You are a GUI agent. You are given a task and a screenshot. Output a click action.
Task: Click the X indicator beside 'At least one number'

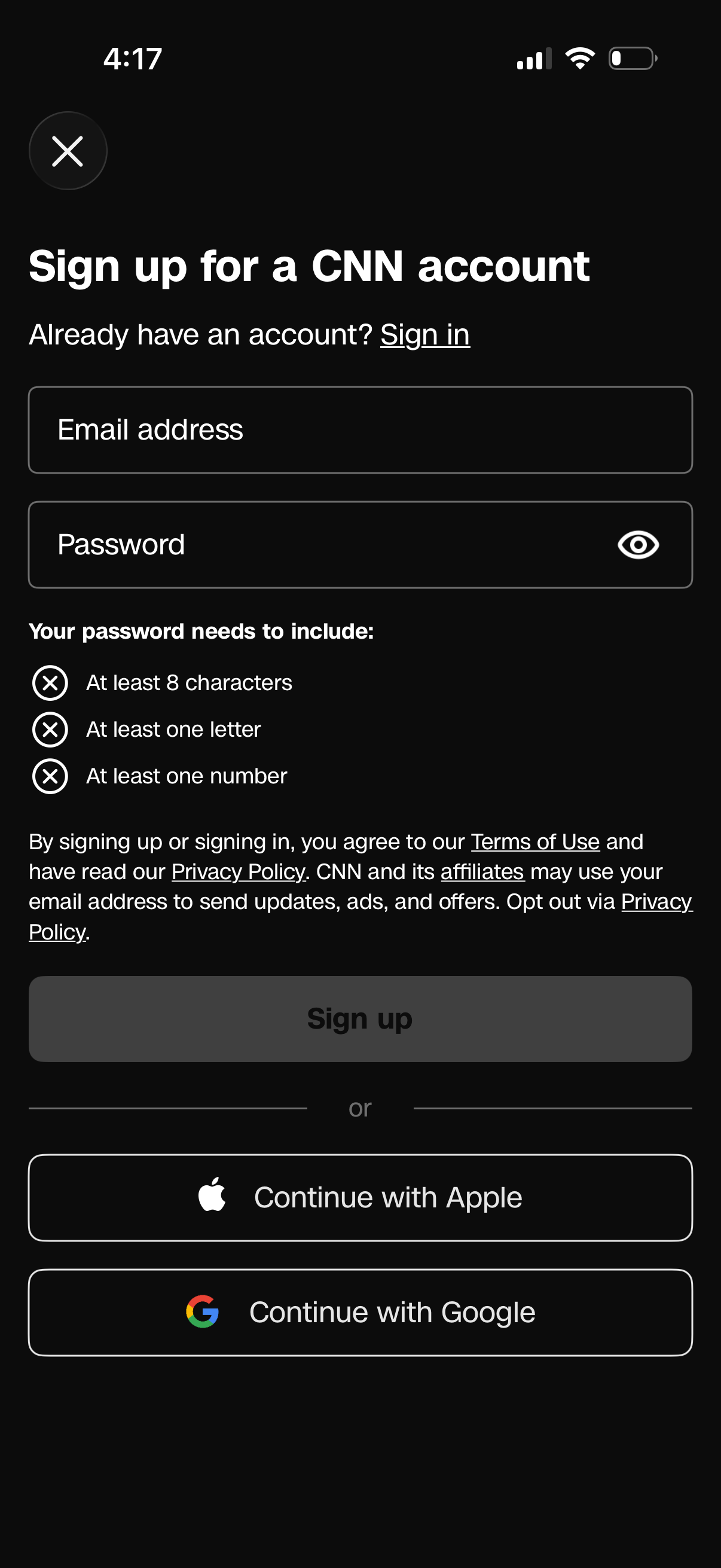50,776
